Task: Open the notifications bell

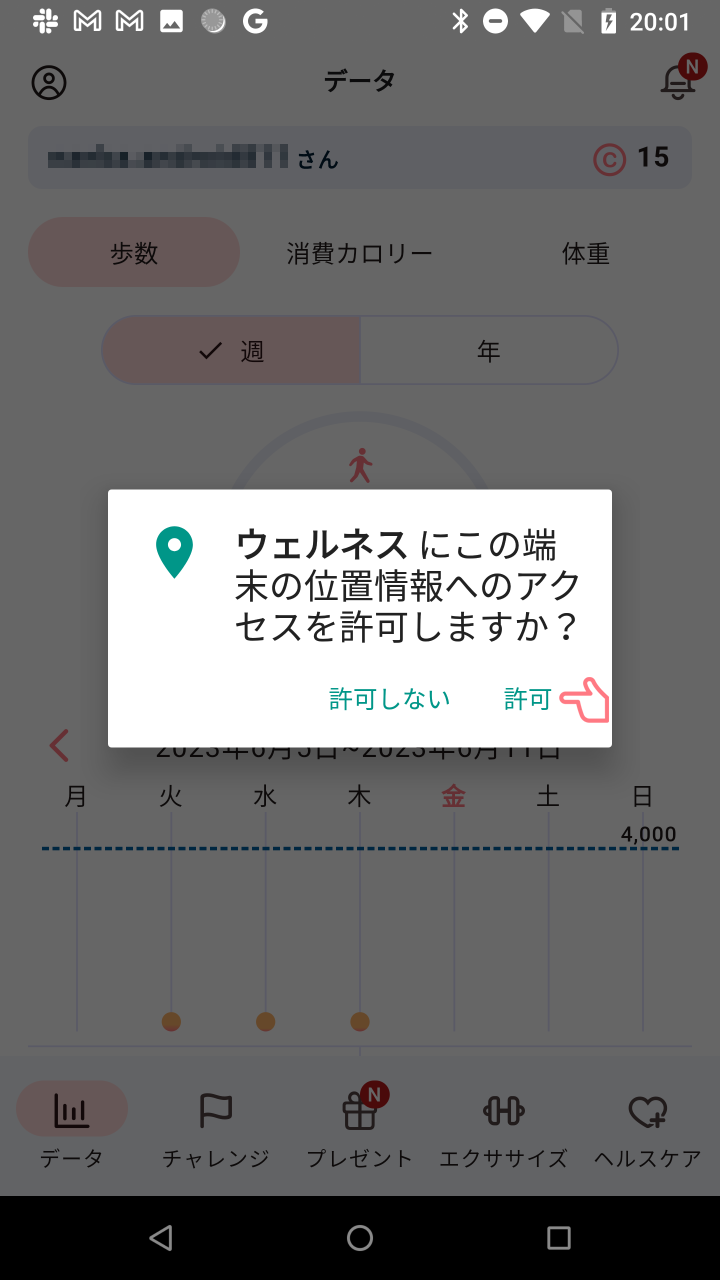Action: [x=678, y=82]
